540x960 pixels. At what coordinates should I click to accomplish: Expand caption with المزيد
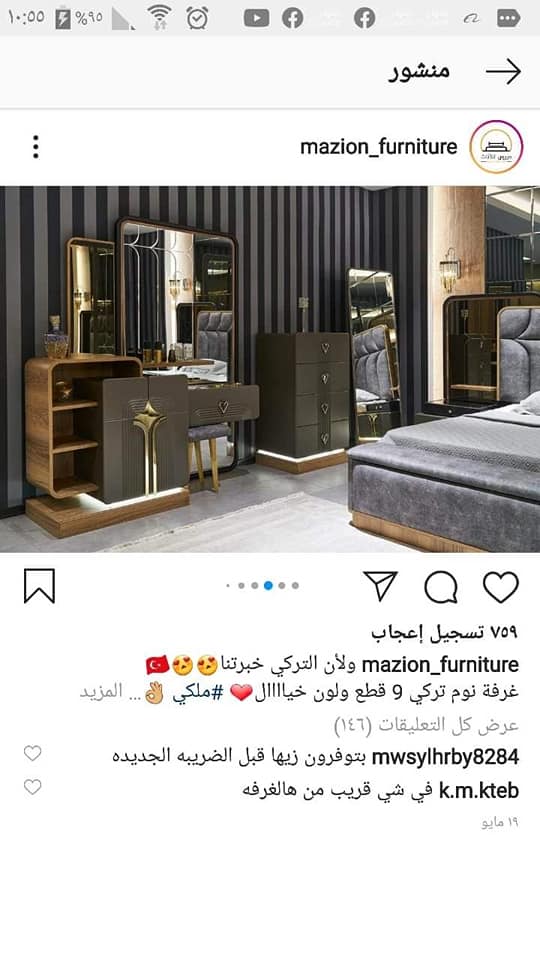[101, 692]
